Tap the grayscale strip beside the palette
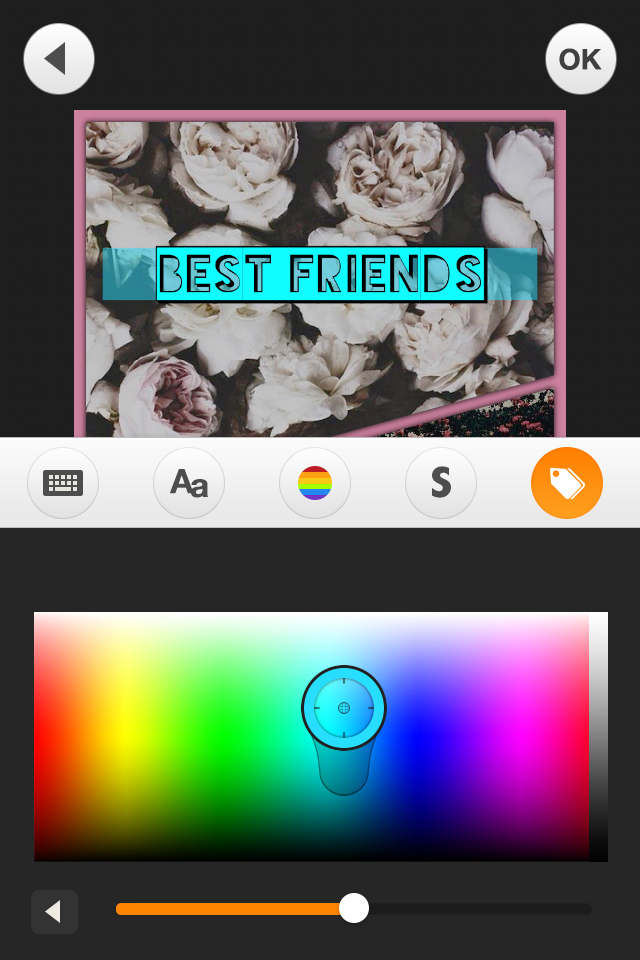 [598, 737]
